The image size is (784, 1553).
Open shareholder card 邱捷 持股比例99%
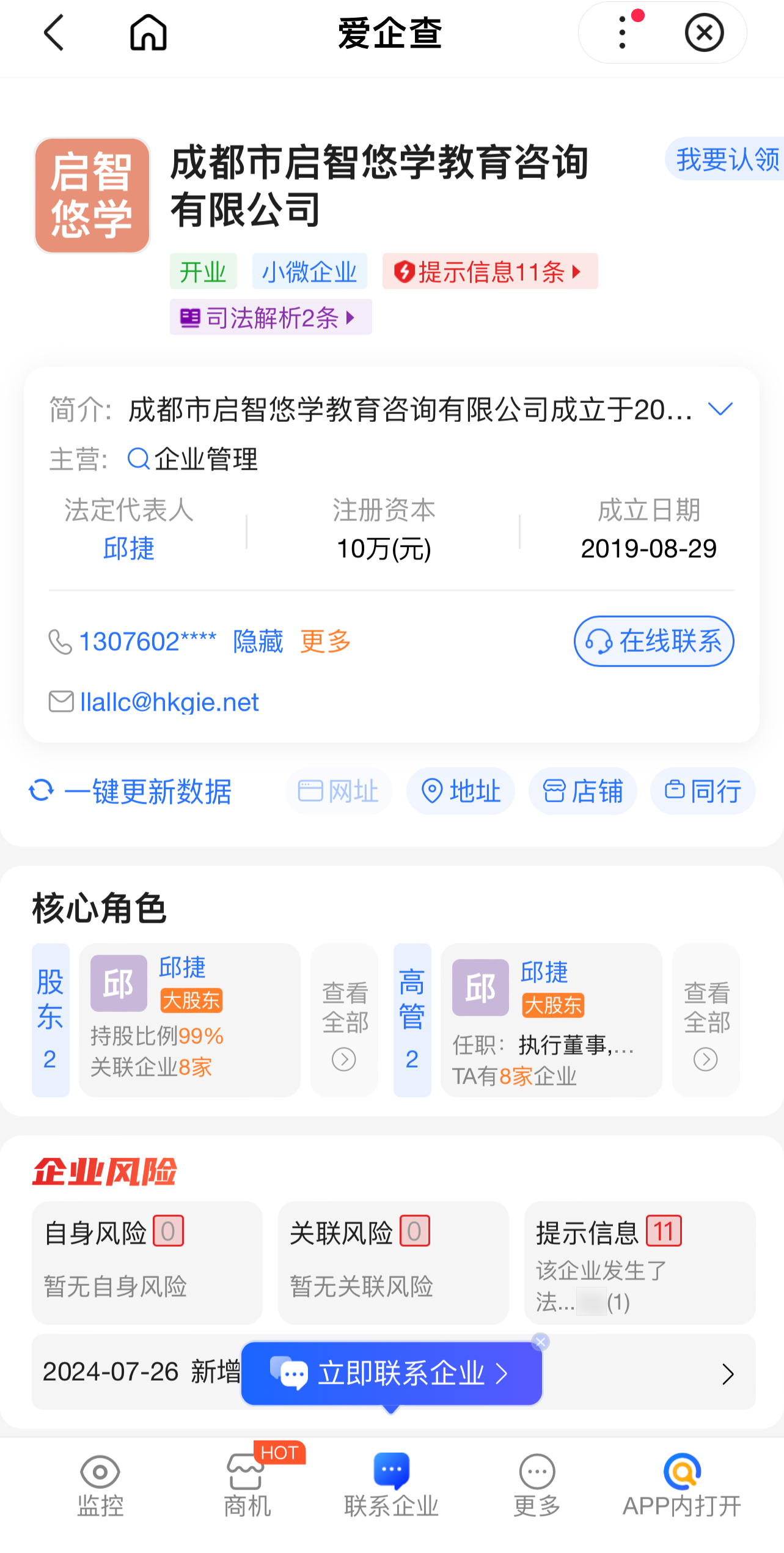pyautogui.click(x=189, y=1020)
